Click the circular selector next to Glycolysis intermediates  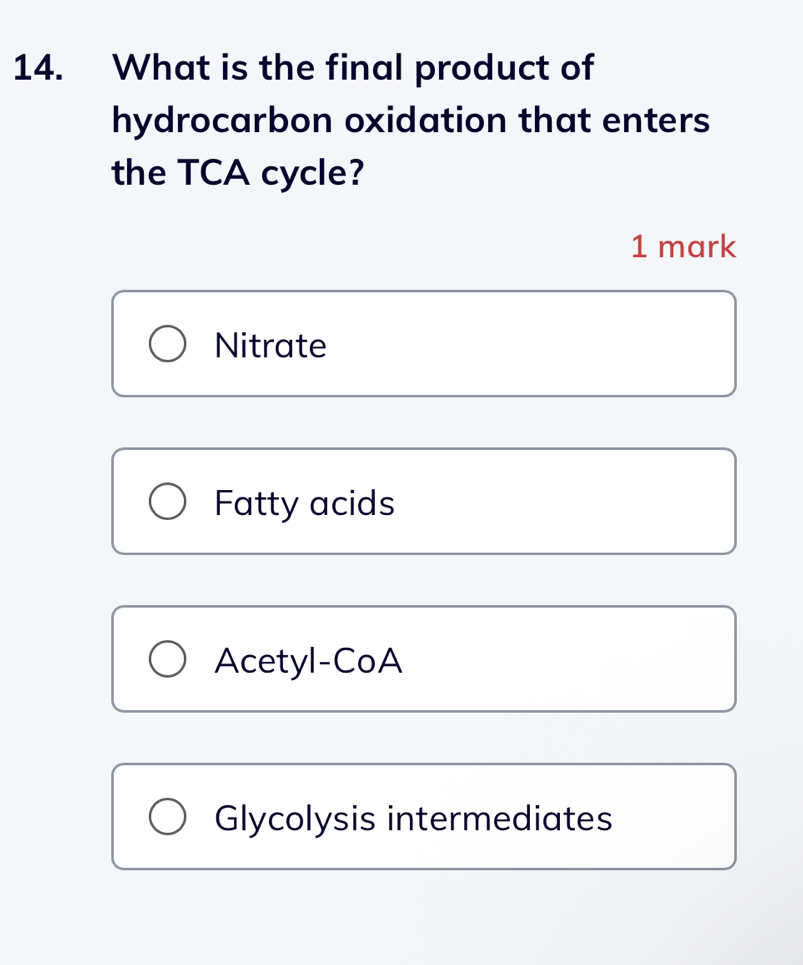pyautogui.click(x=168, y=816)
